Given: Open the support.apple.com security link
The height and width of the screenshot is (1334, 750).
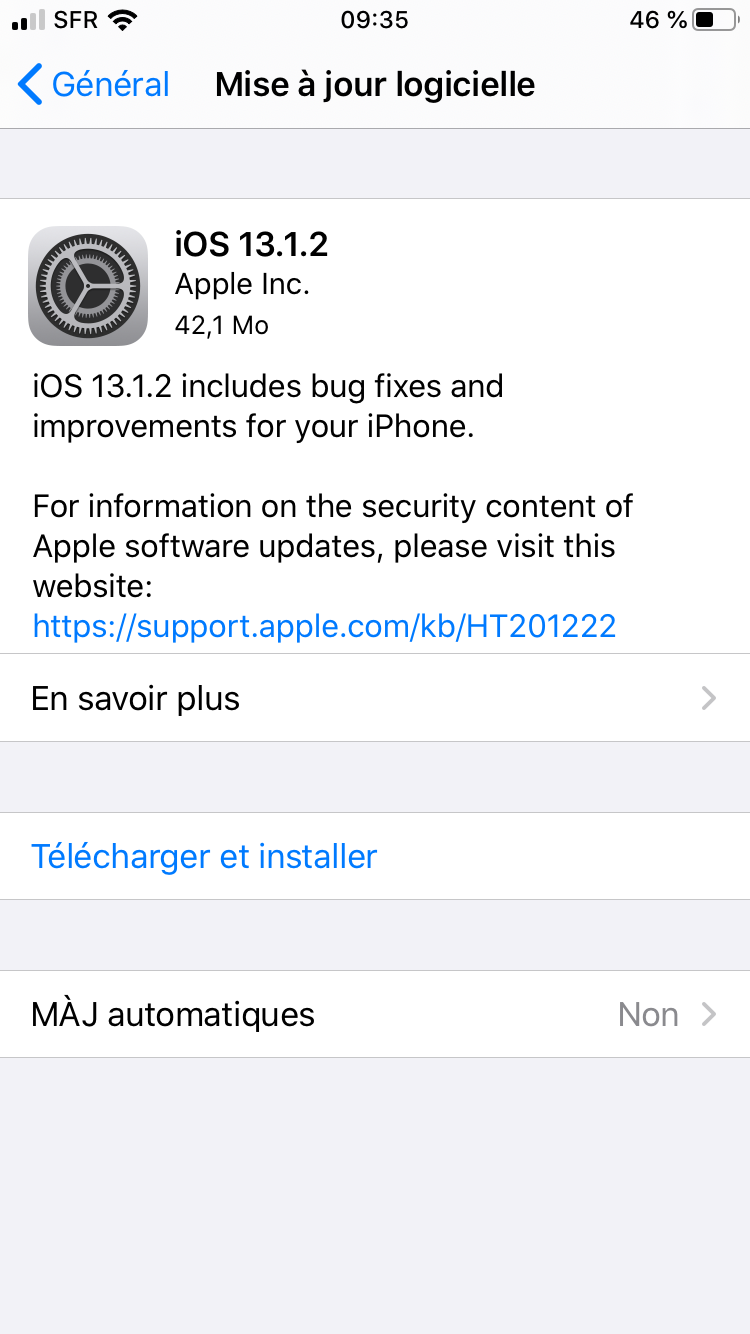Looking at the screenshot, I should pyautogui.click(x=324, y=626).
